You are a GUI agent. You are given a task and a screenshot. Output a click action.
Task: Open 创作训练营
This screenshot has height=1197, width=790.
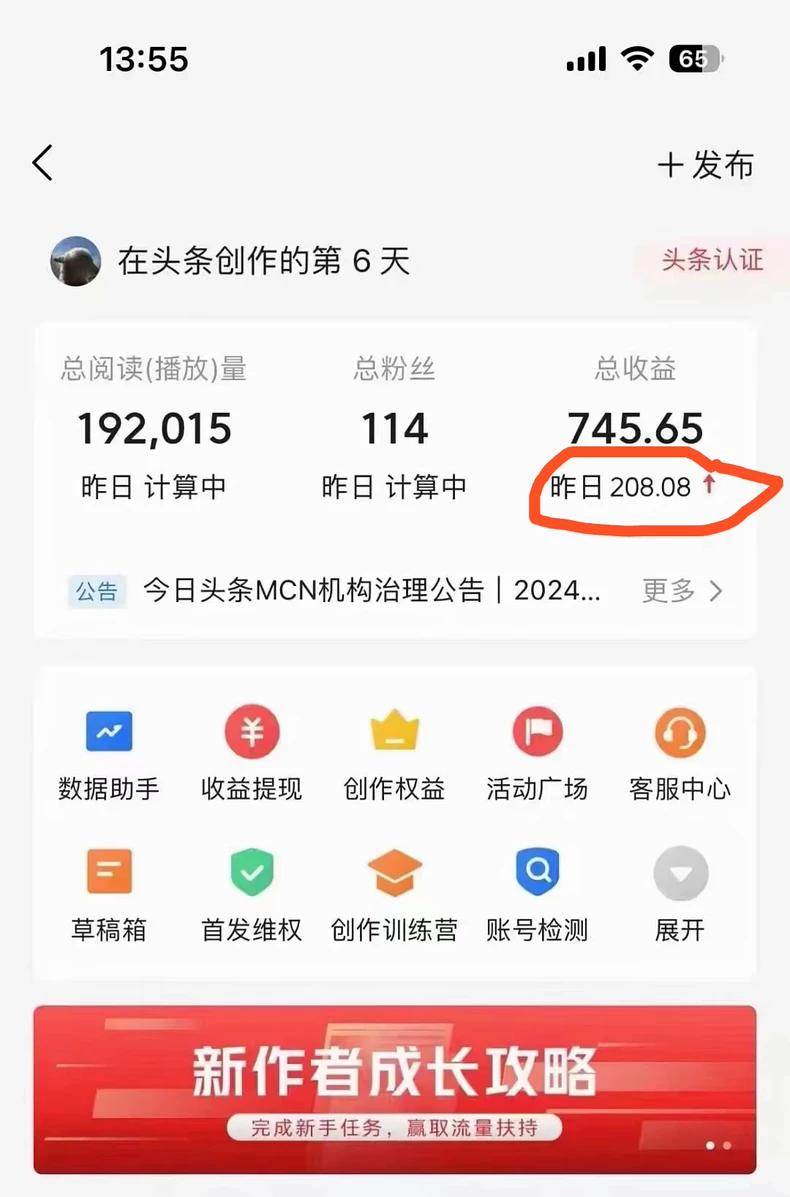394,895
